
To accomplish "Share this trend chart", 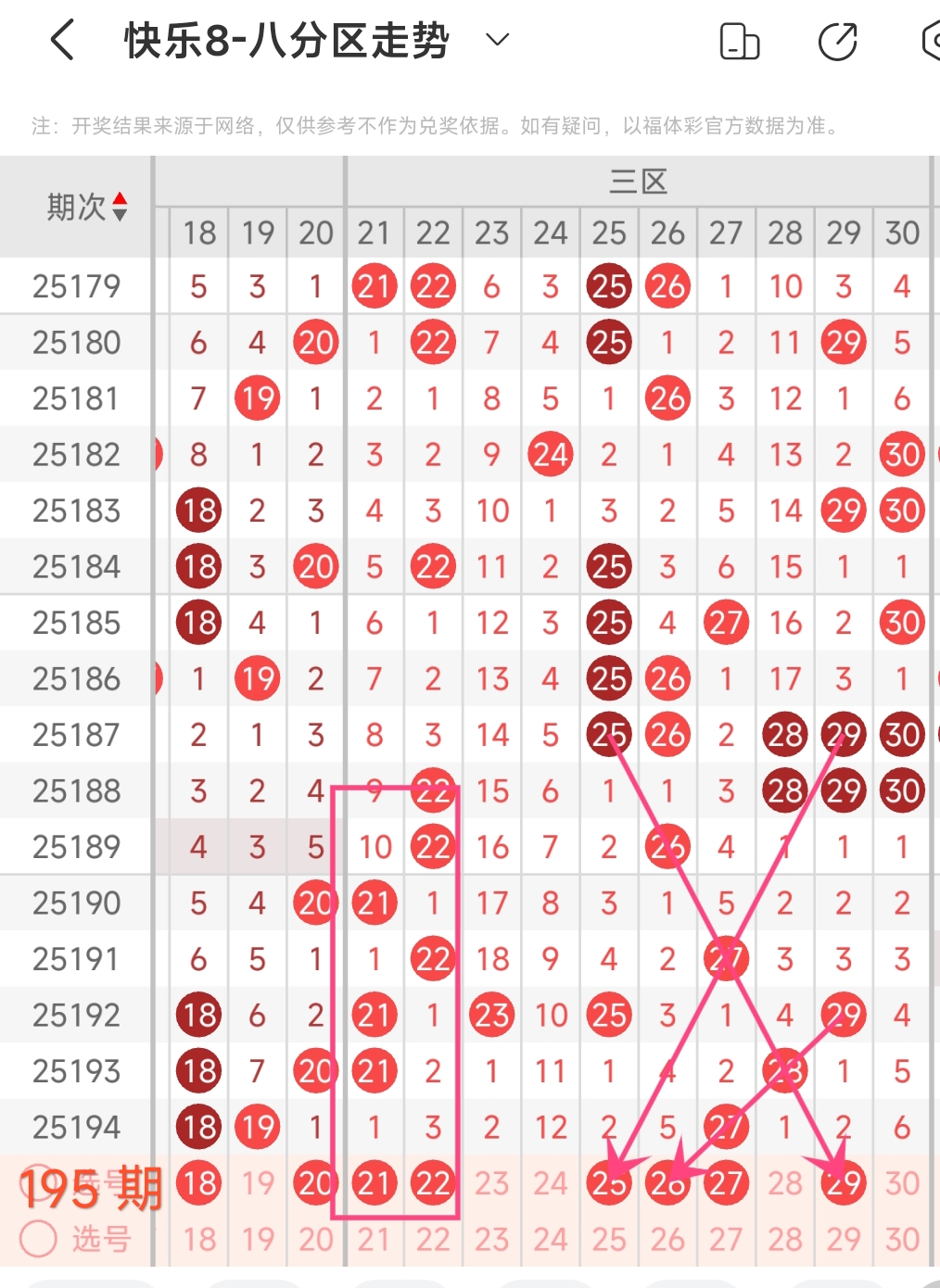I will point(837,42).
